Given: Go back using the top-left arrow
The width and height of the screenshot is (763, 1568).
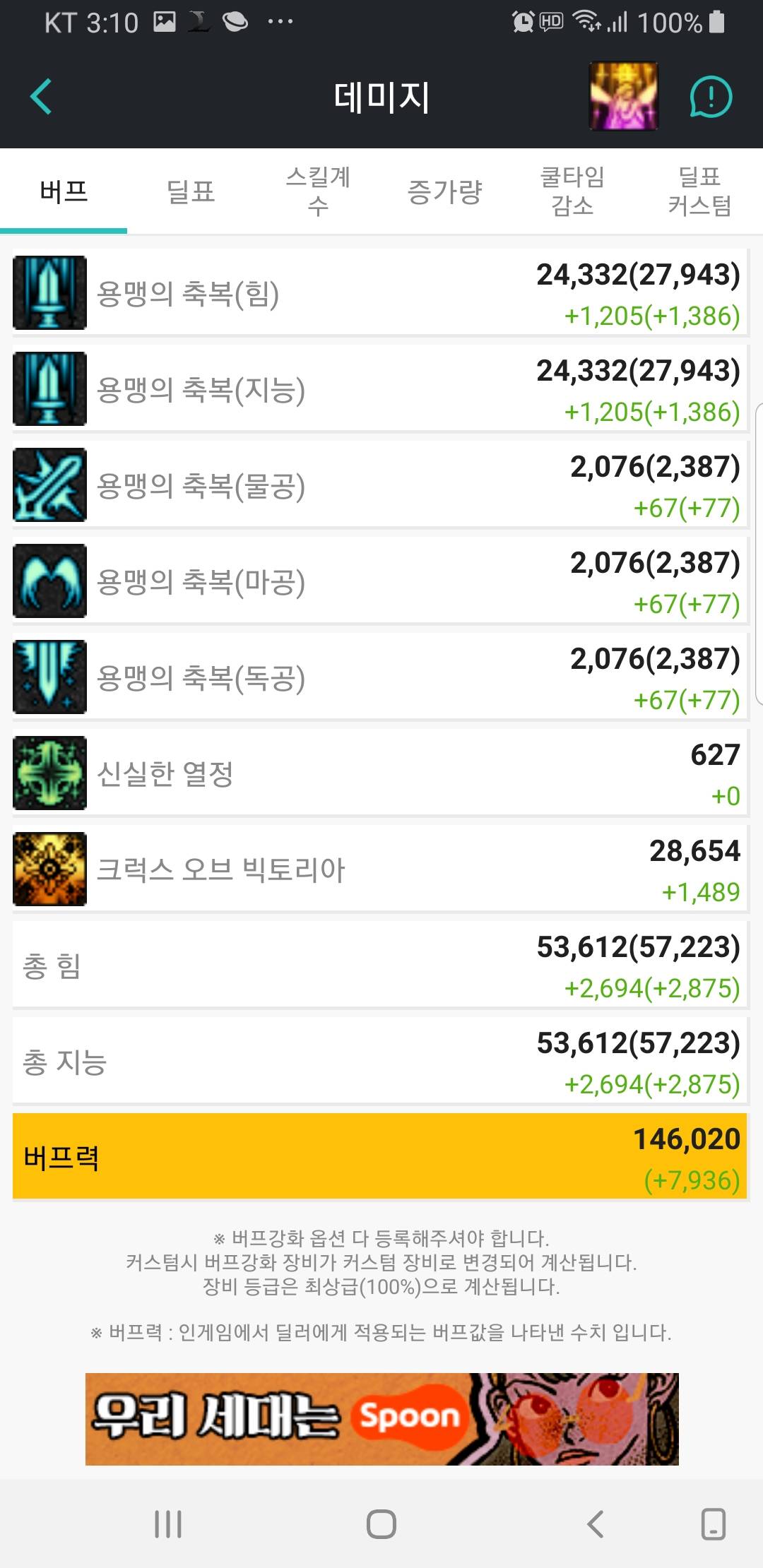Looking at the screenshot, I should (42, 97).
